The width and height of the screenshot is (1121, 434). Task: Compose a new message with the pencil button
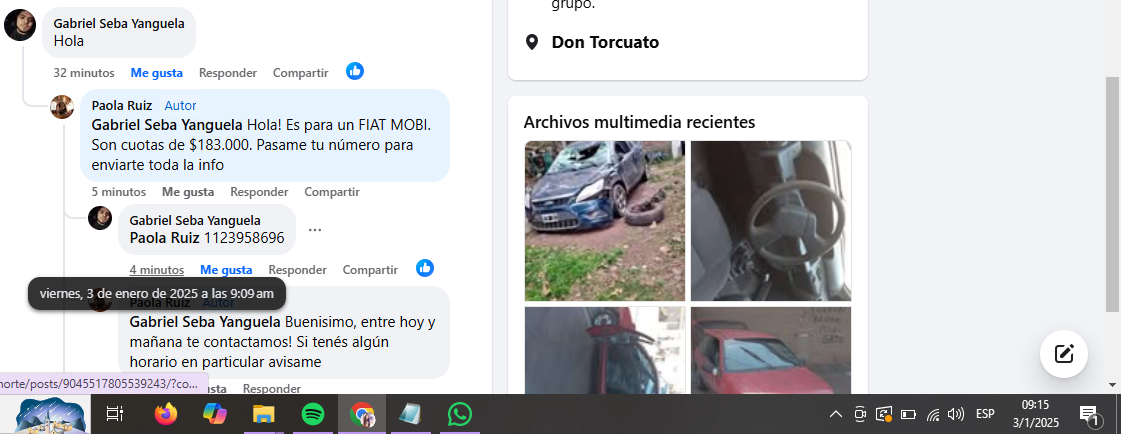(1063, 353)
